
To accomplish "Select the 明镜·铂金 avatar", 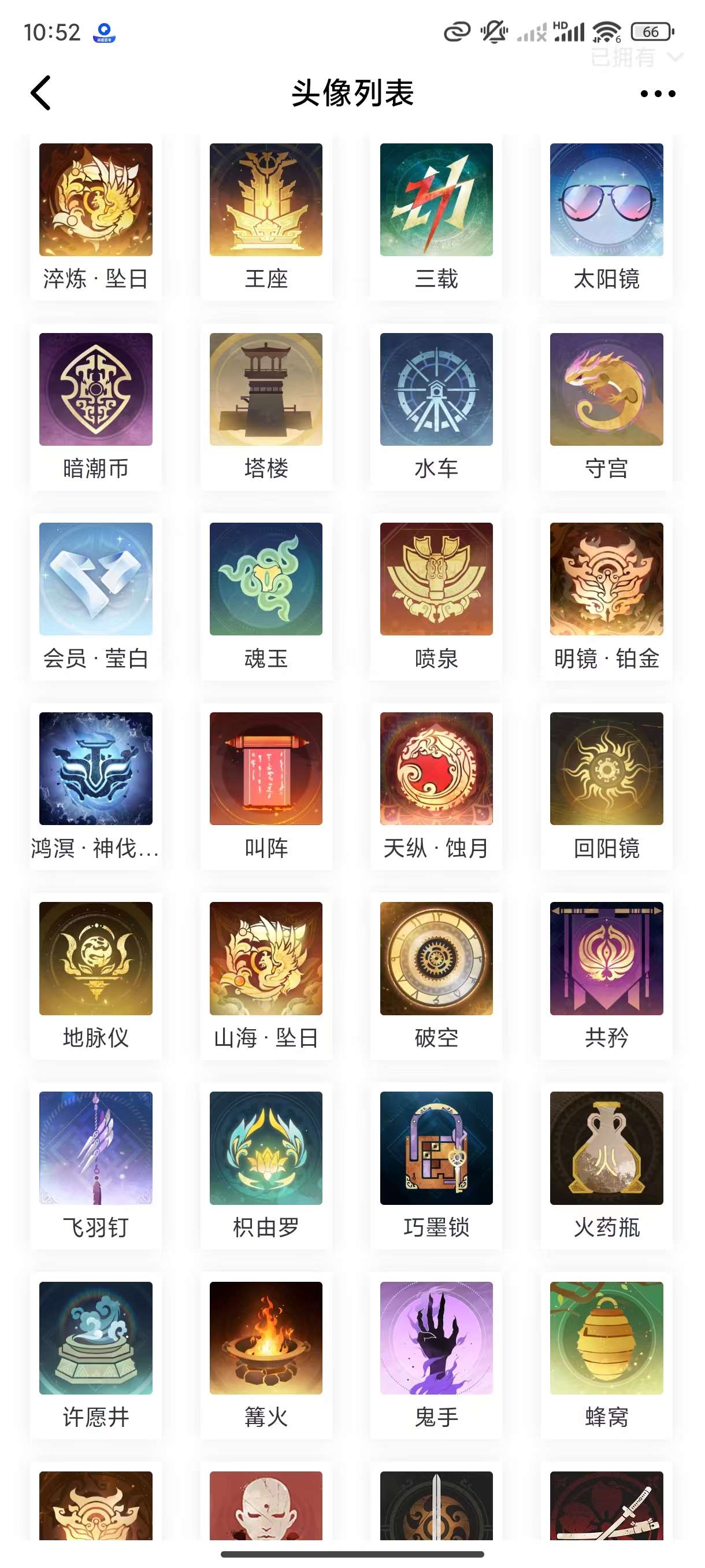I will click(606, 579).
